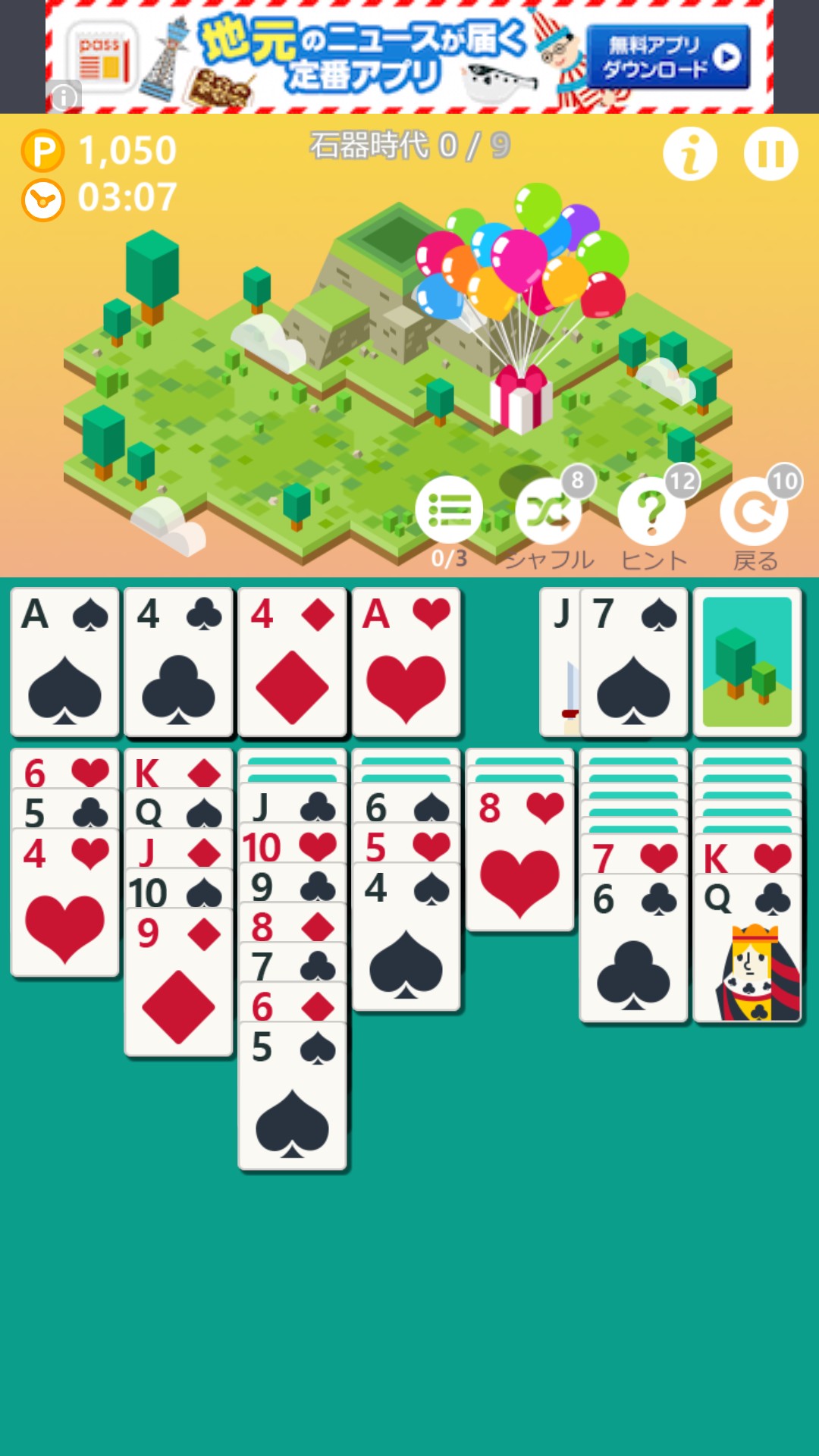Undo the last move (戻る)
Viewport: 819px width, 1456px height.
[x=754, y=513]
